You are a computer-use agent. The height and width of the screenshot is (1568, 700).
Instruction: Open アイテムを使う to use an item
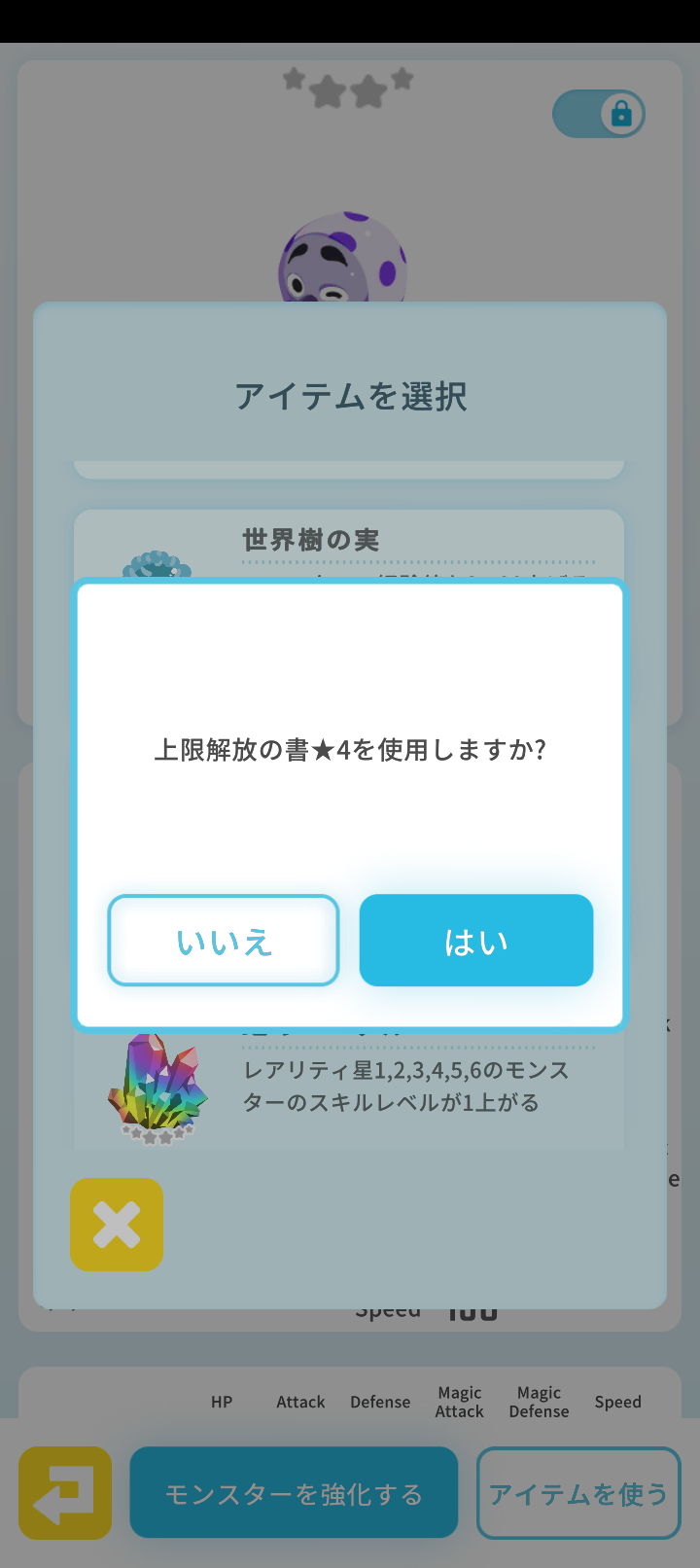577,1492
